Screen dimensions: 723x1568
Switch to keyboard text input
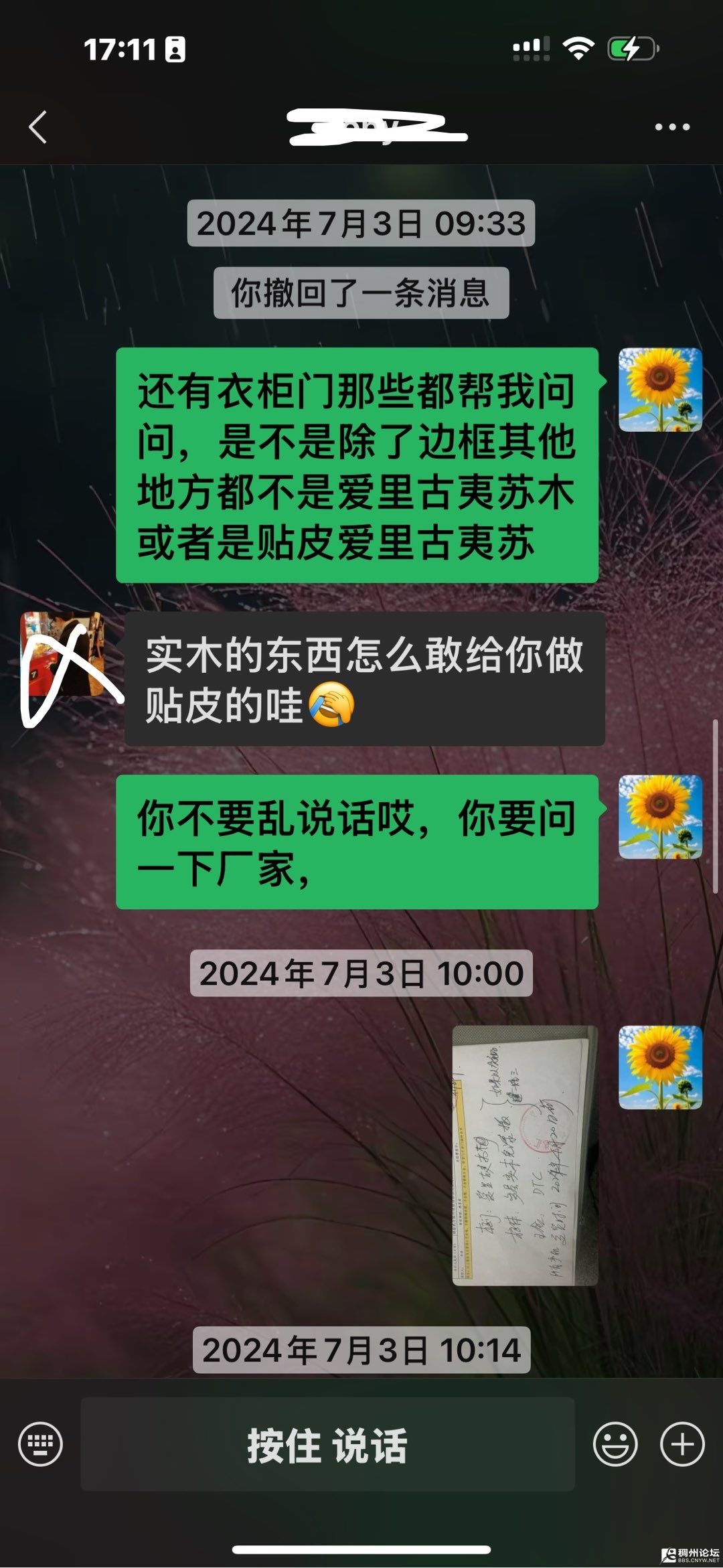(x=40, y=1444)
